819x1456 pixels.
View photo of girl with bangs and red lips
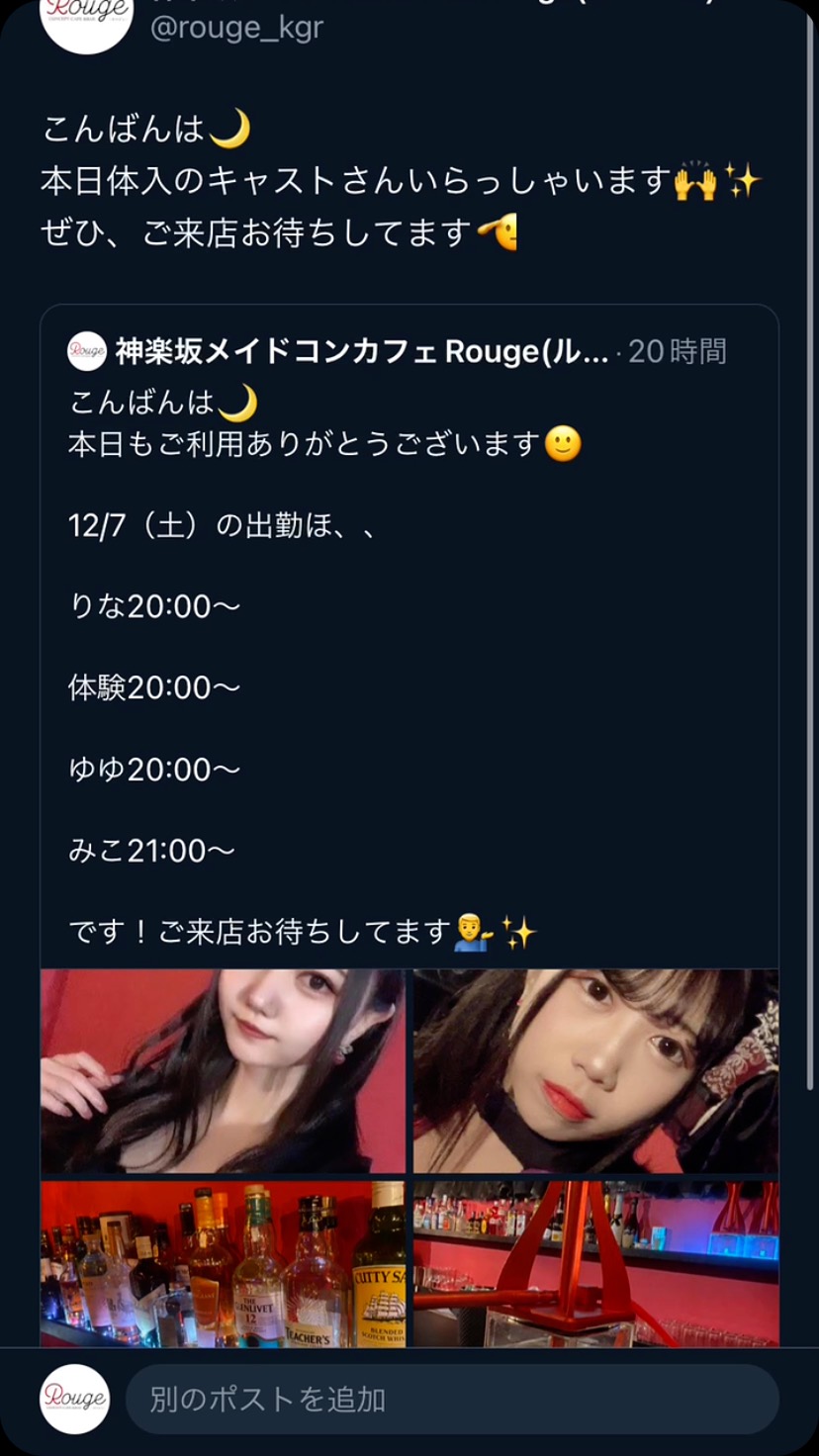(595, 1070)
